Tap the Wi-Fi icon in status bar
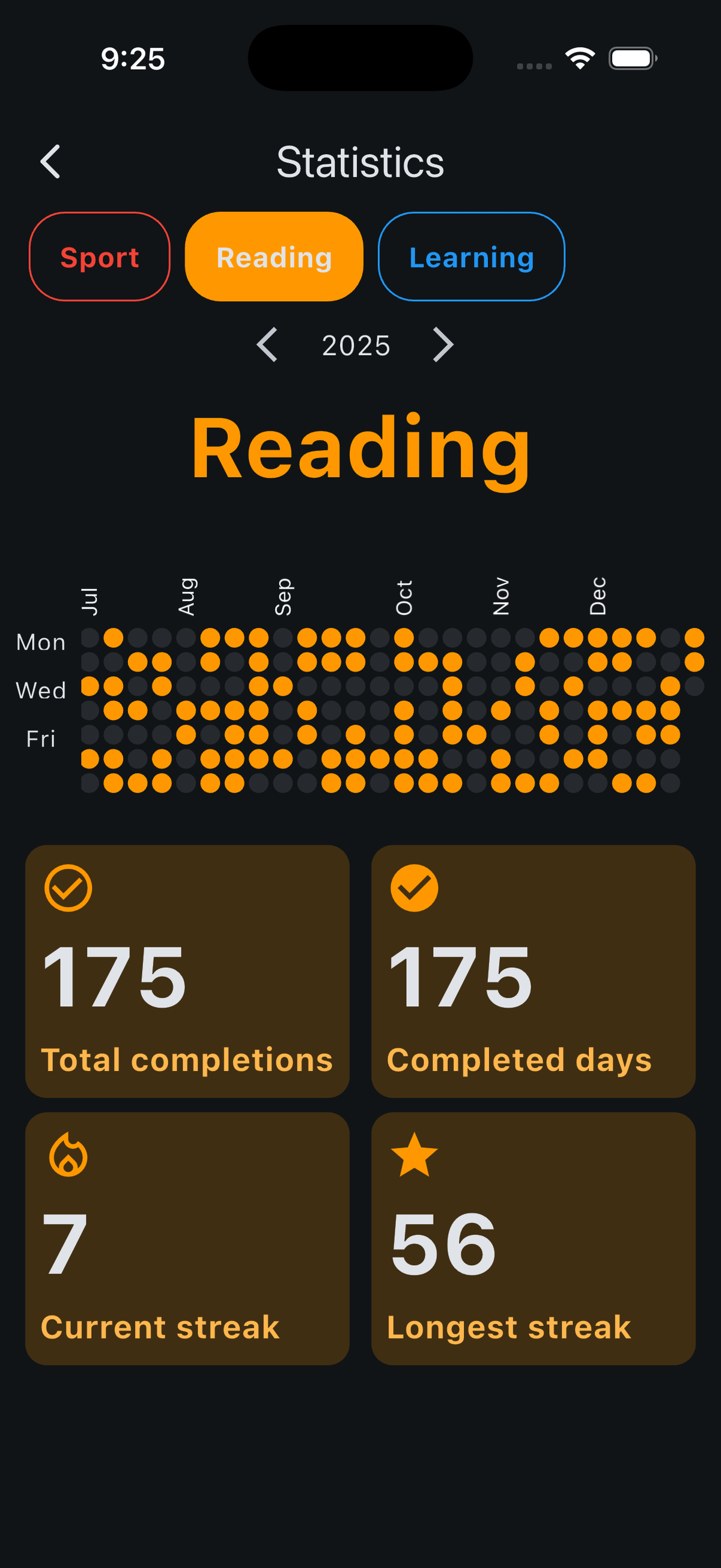 coord(578,58)
